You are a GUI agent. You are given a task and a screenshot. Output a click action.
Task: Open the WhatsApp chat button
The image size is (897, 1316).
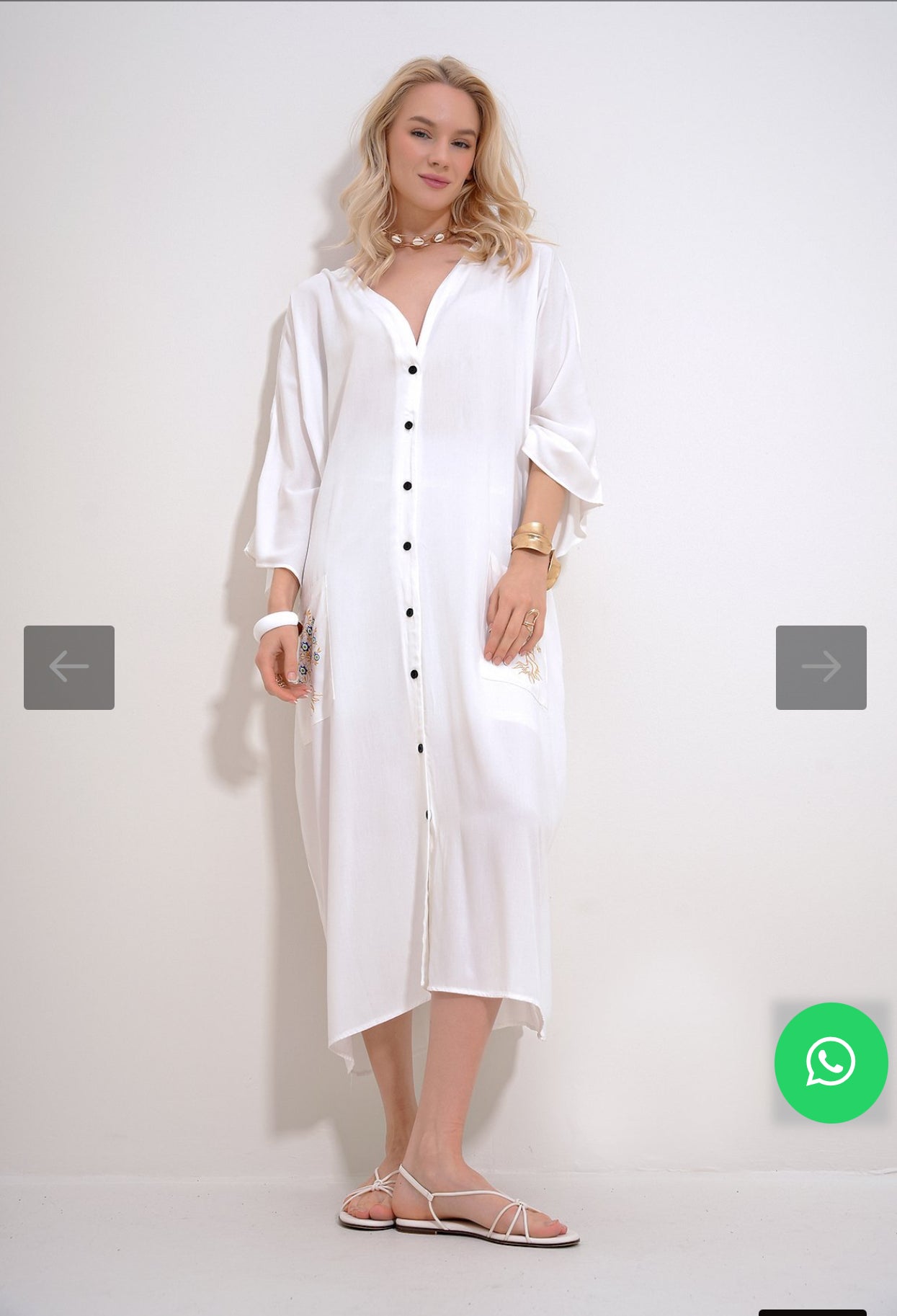[831, 1062]
